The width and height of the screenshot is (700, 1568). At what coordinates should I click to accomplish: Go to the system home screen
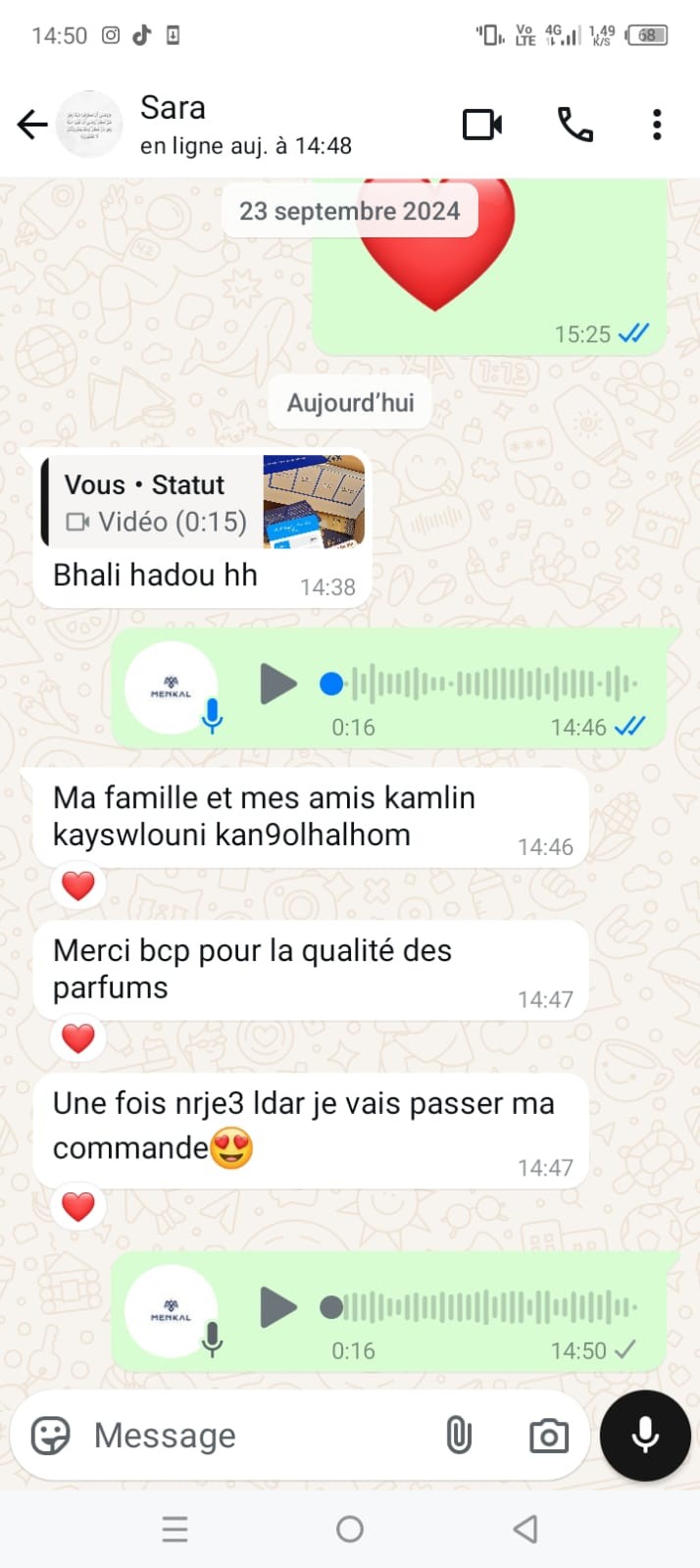350,1529
